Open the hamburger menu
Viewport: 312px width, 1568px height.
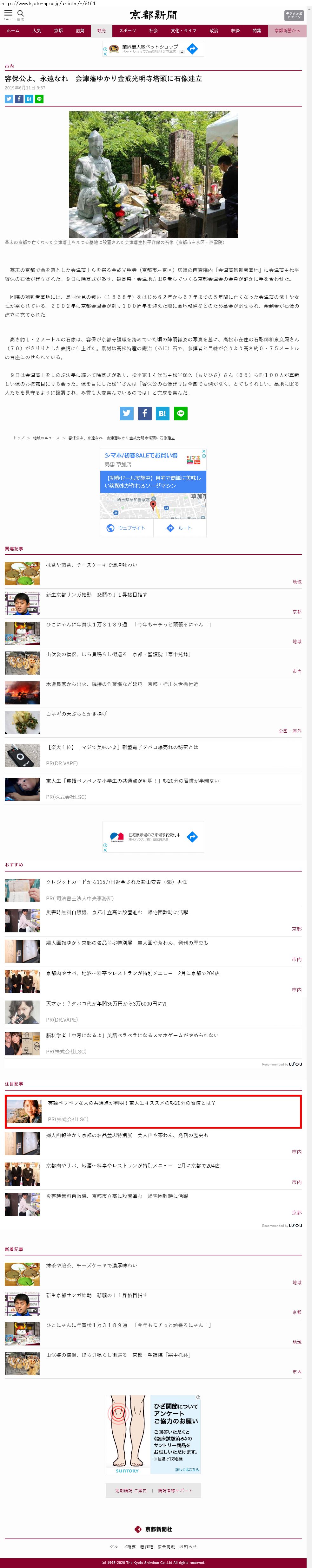pos(9,14)
